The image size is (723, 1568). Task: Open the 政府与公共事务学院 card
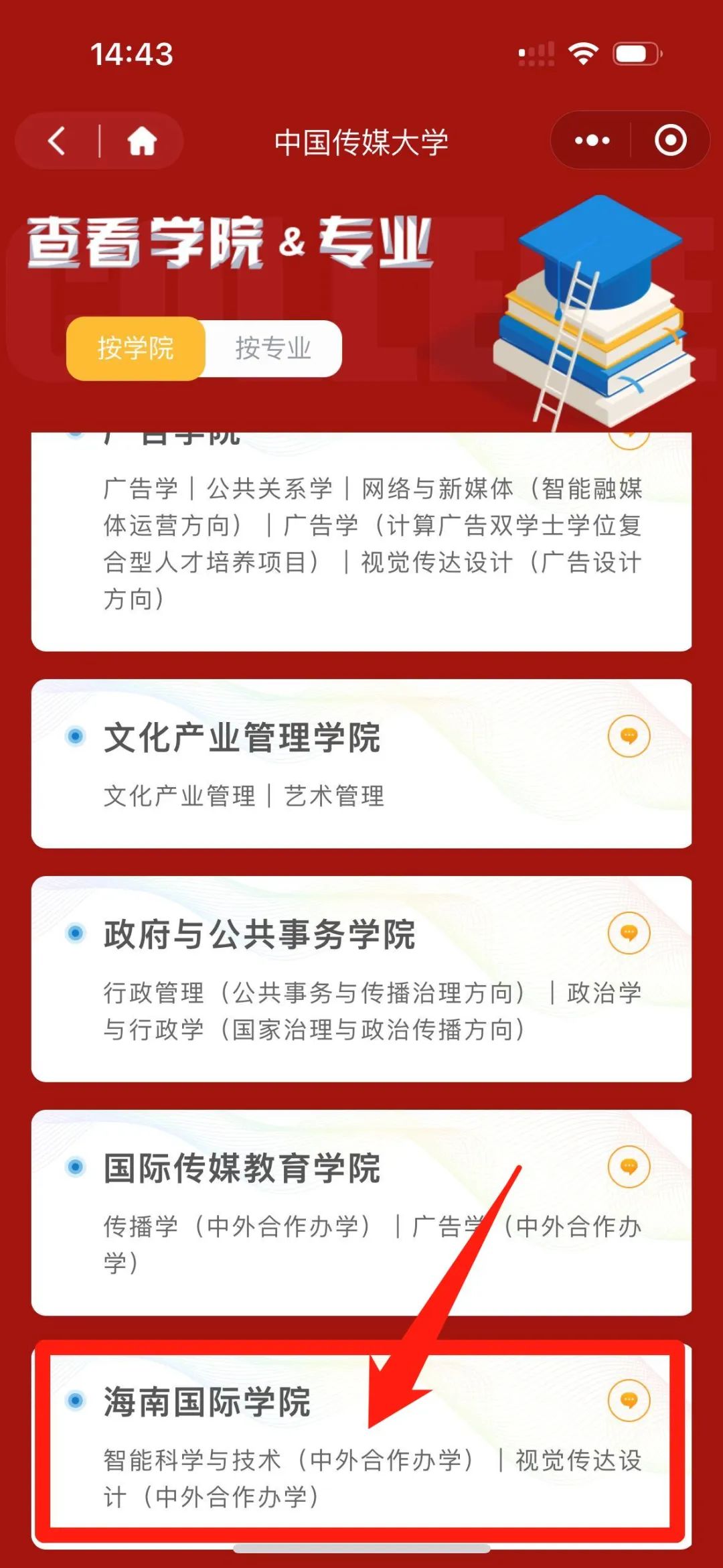pyautogui.click(x=361, y=979)
